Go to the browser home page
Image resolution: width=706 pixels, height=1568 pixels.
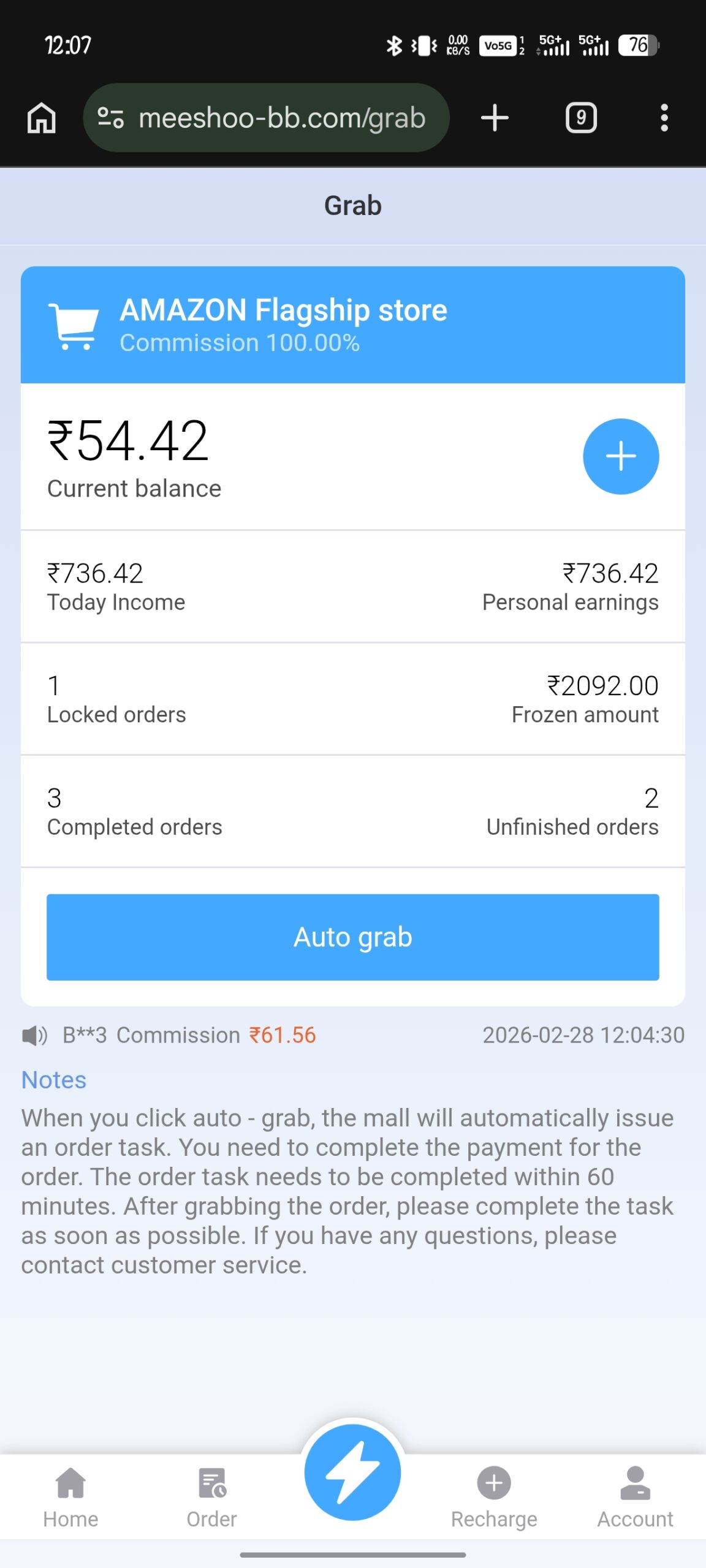tap(42, 118)
